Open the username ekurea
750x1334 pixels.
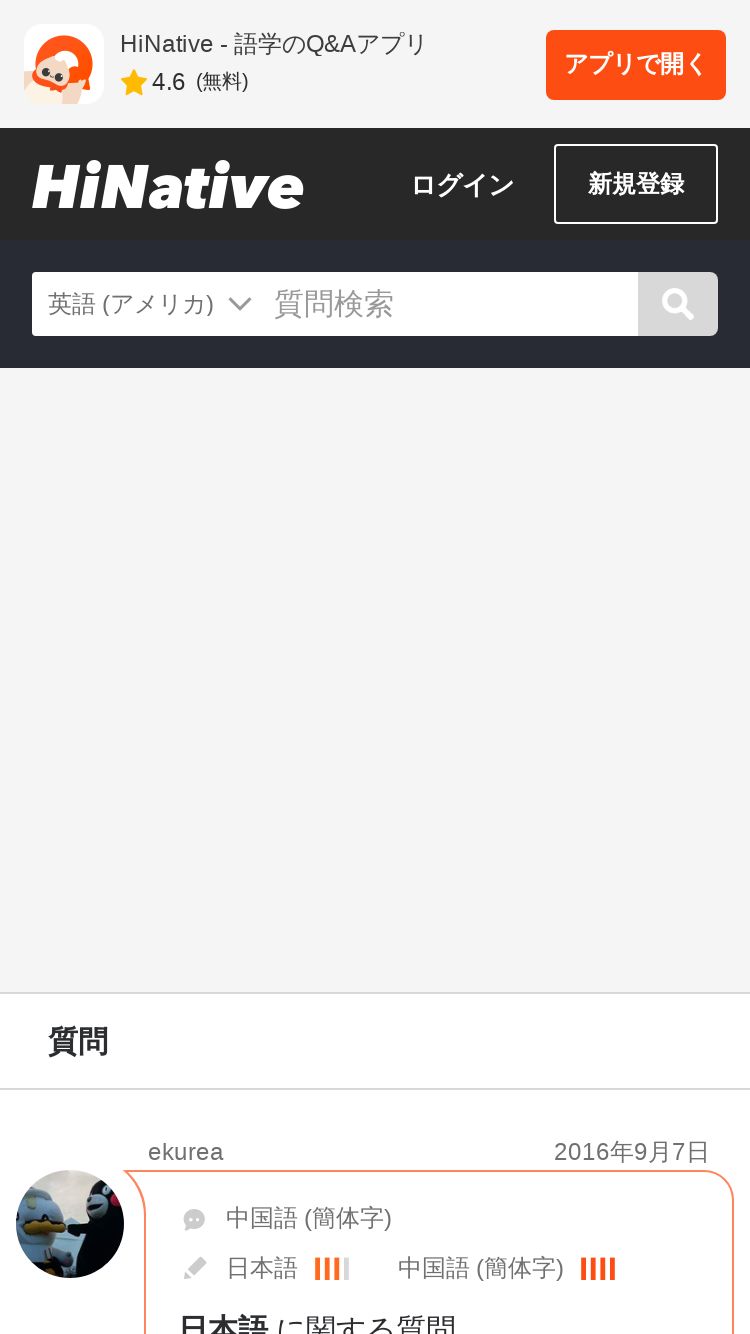pyautogui.click(x=186, y=1152)
